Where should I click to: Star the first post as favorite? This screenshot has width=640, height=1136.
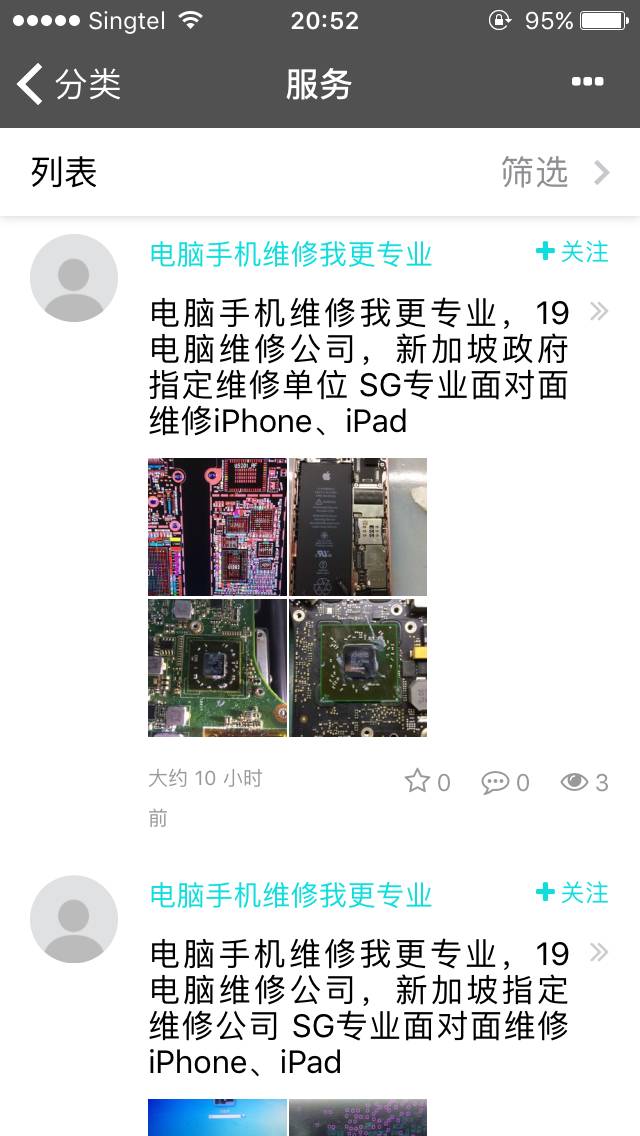[427, 782]
